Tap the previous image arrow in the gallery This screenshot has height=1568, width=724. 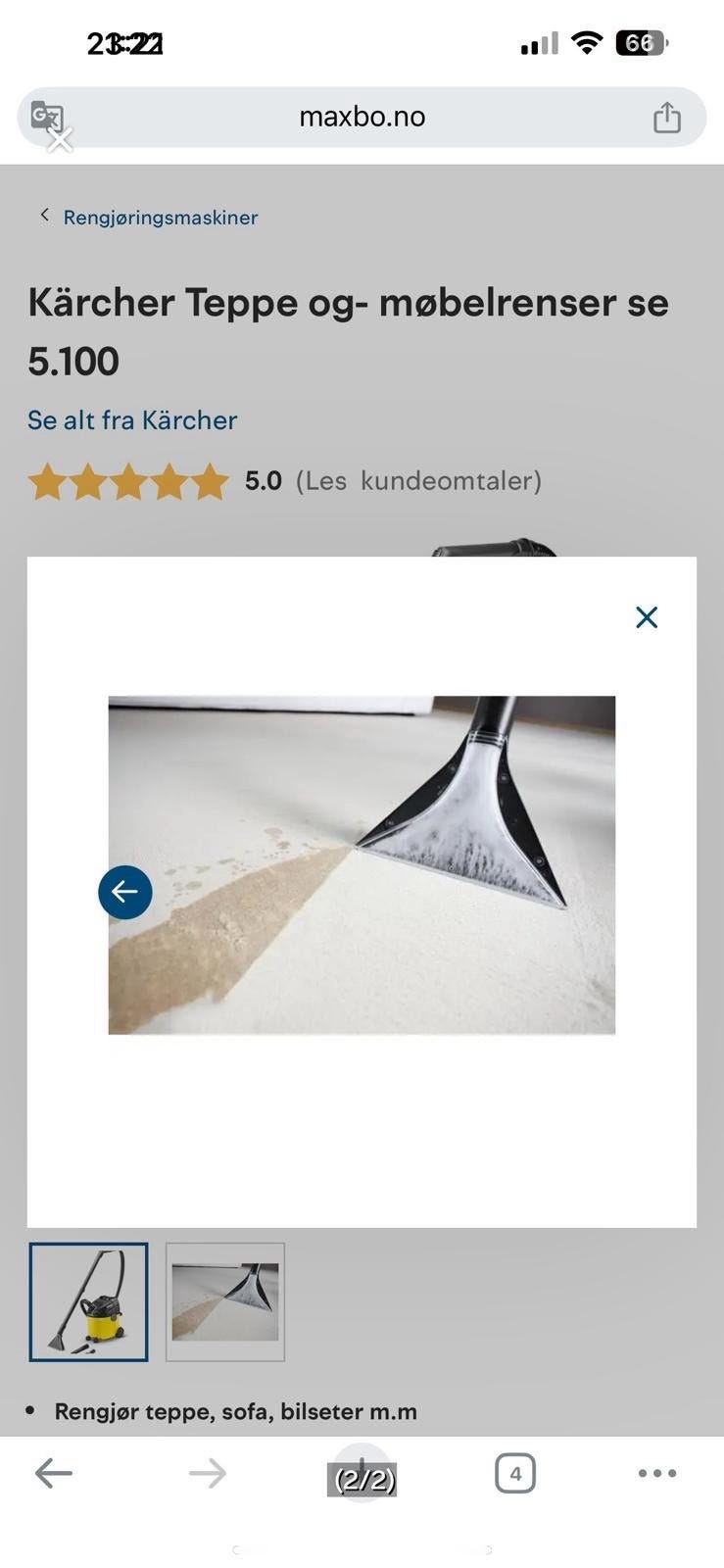124,891
